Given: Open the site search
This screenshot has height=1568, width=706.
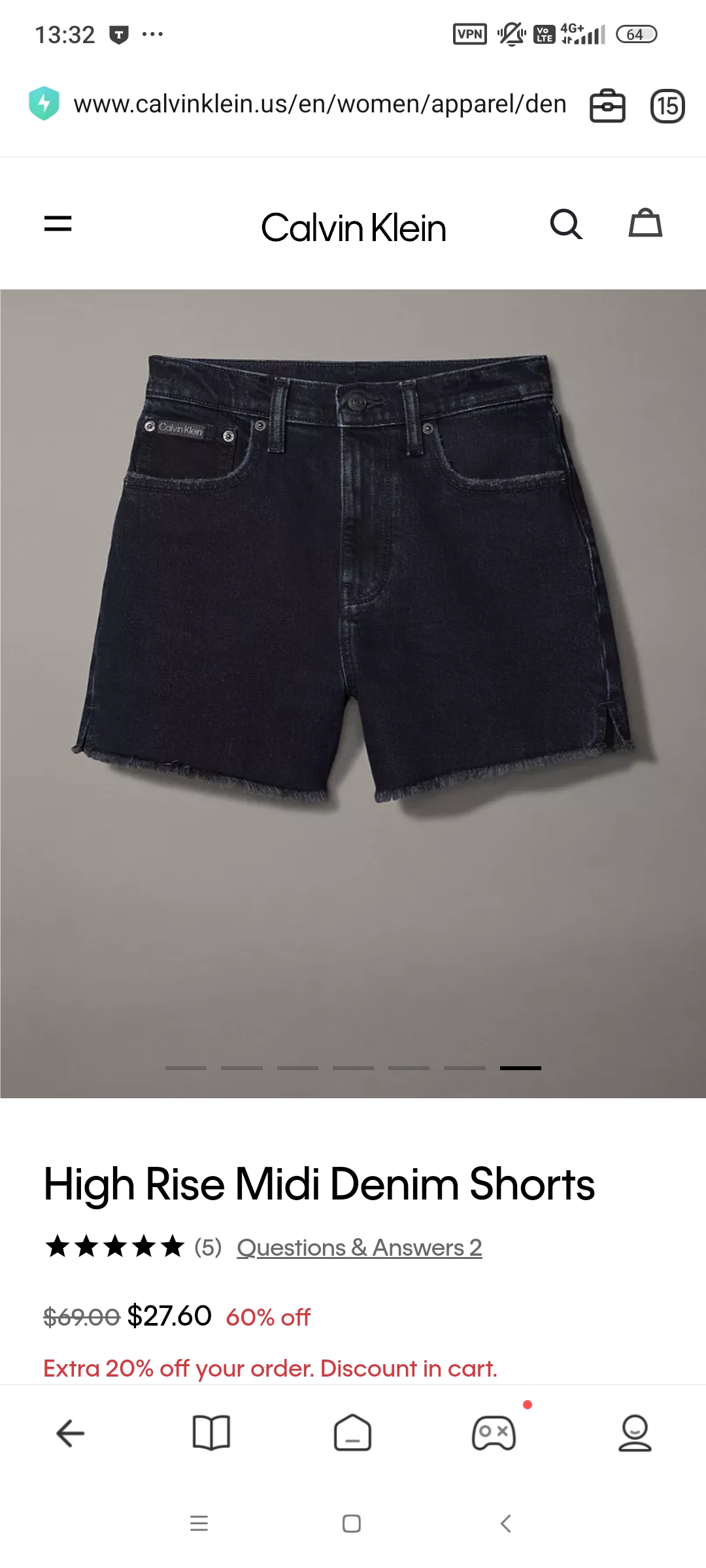Looking at the screenshot, I should coord(565,225).
